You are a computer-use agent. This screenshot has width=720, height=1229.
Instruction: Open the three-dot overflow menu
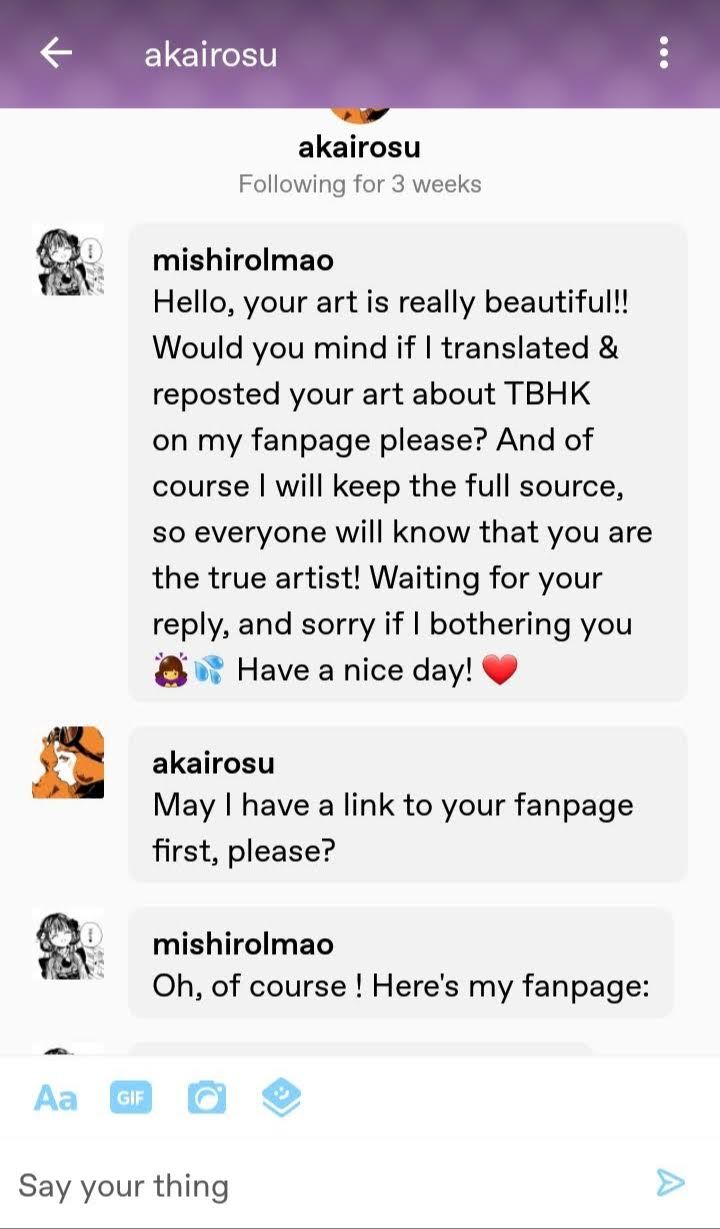pyautogui.click(x=663, y=54)
